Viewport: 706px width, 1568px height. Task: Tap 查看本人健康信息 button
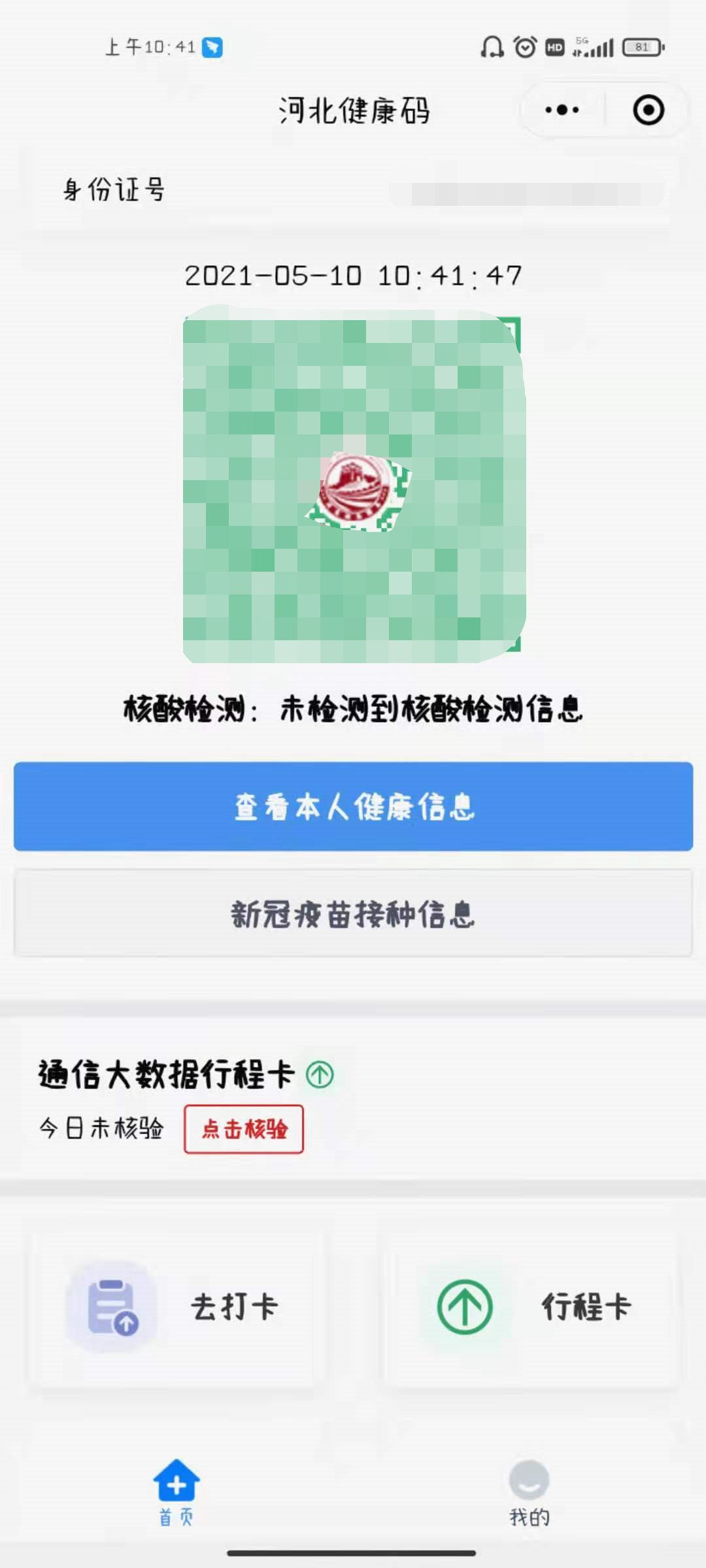pyautogui.click(x=353, y=806)
